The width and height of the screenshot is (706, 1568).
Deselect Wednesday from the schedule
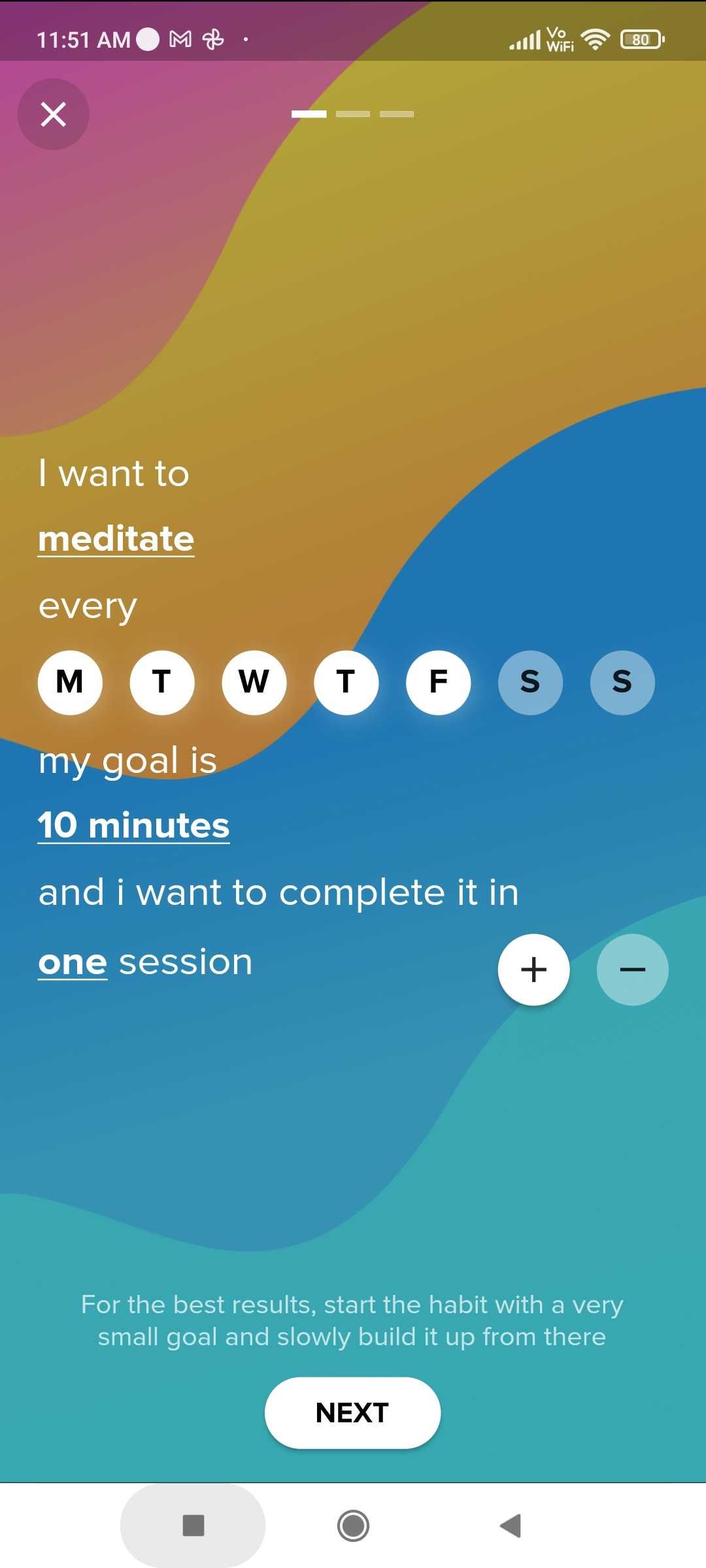point(254,682)
